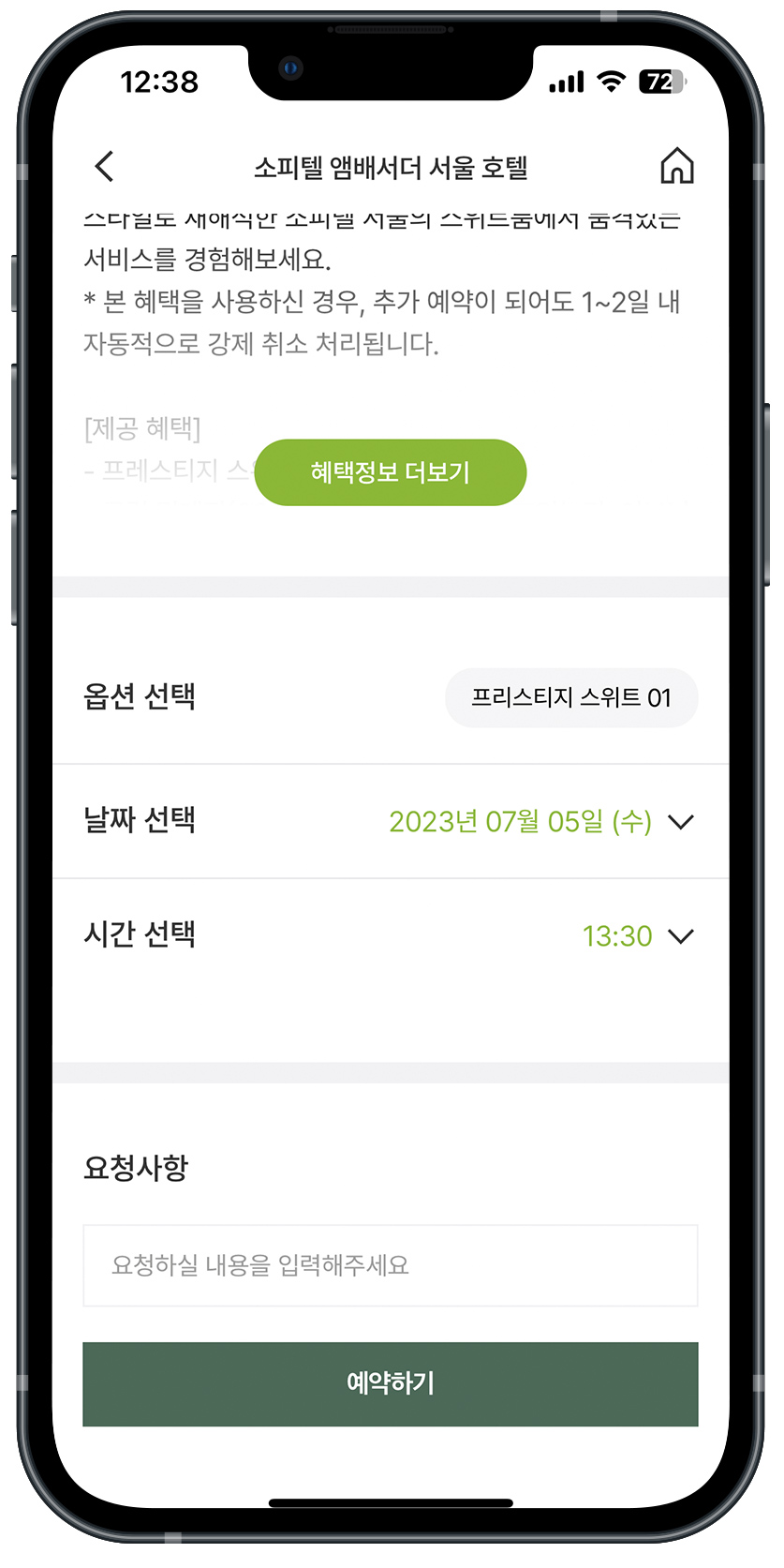
Task: Open the home icon in the header
Action: coord(676,166)
